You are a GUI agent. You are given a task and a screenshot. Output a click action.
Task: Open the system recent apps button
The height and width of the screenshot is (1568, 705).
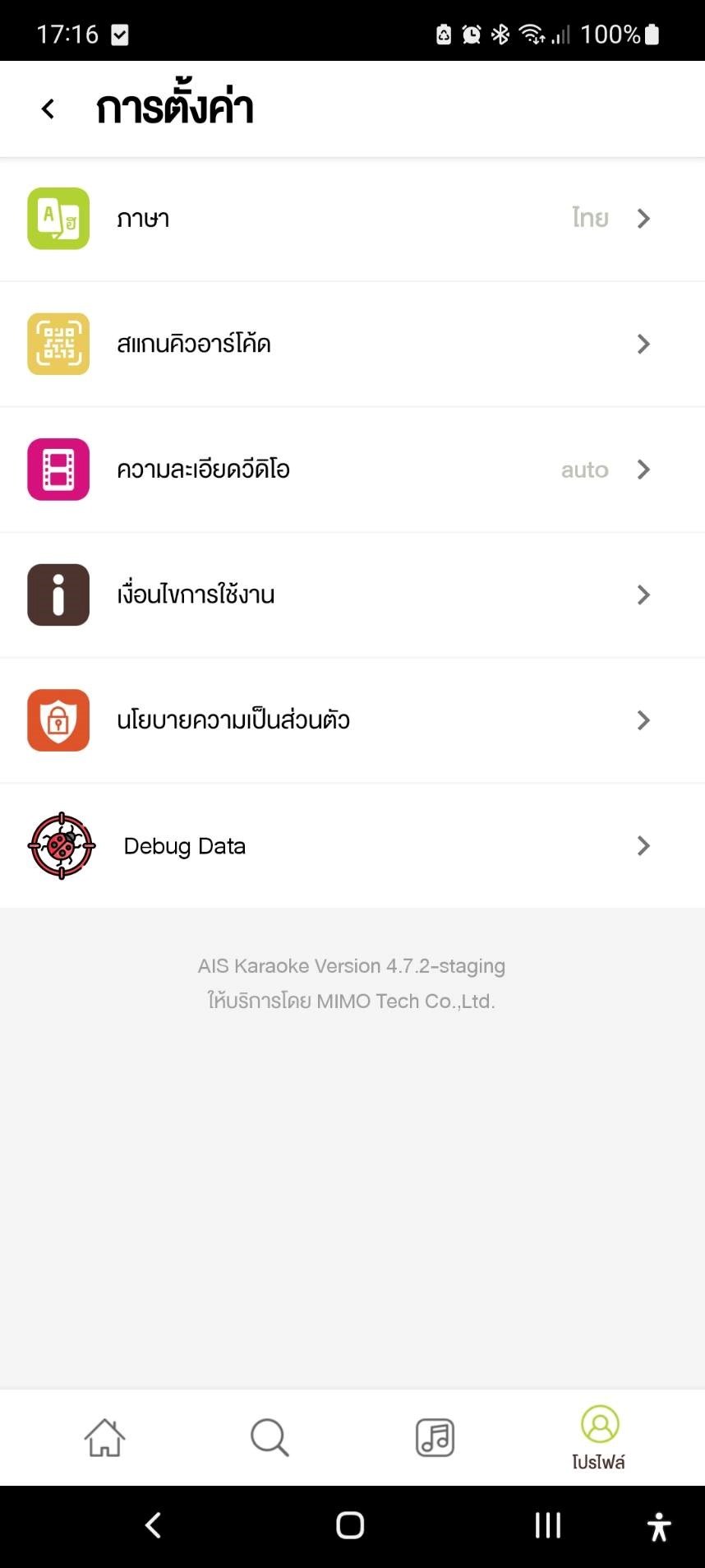pyautogui.click(x=548, y=1525)
